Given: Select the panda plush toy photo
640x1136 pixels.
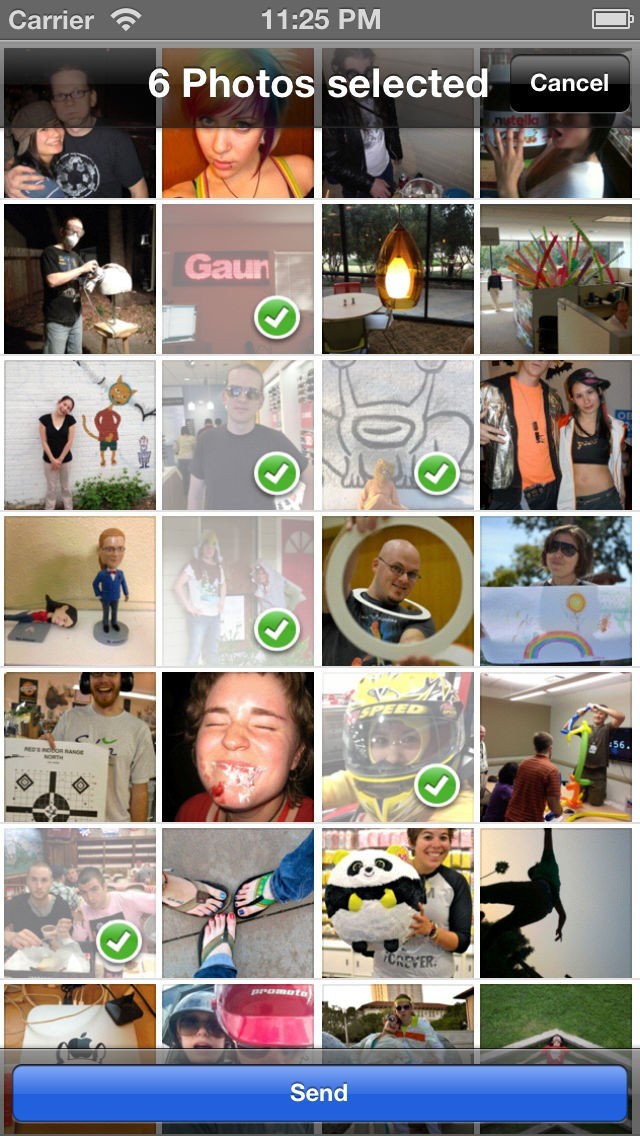Looking at the screenshot, I should coord(398,903).
